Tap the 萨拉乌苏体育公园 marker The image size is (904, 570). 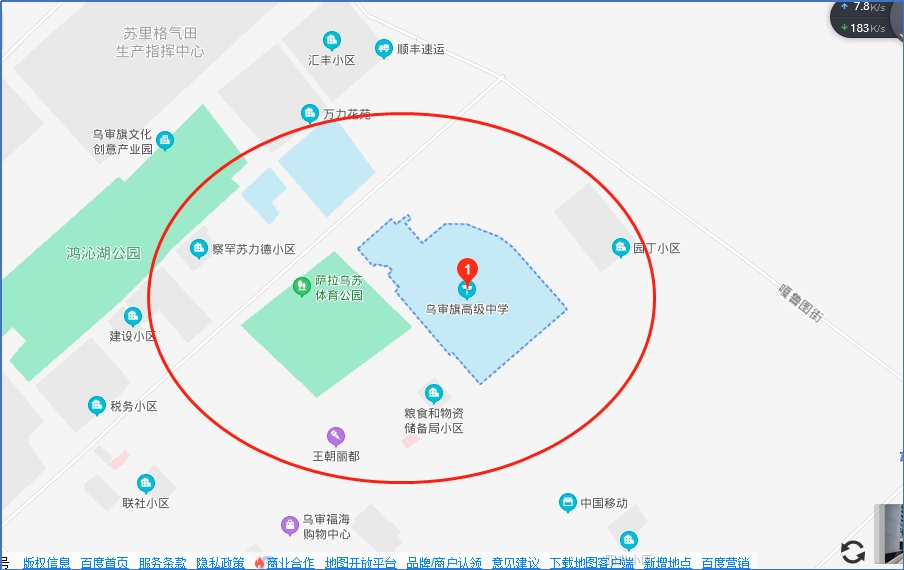[x=300, y=287]
